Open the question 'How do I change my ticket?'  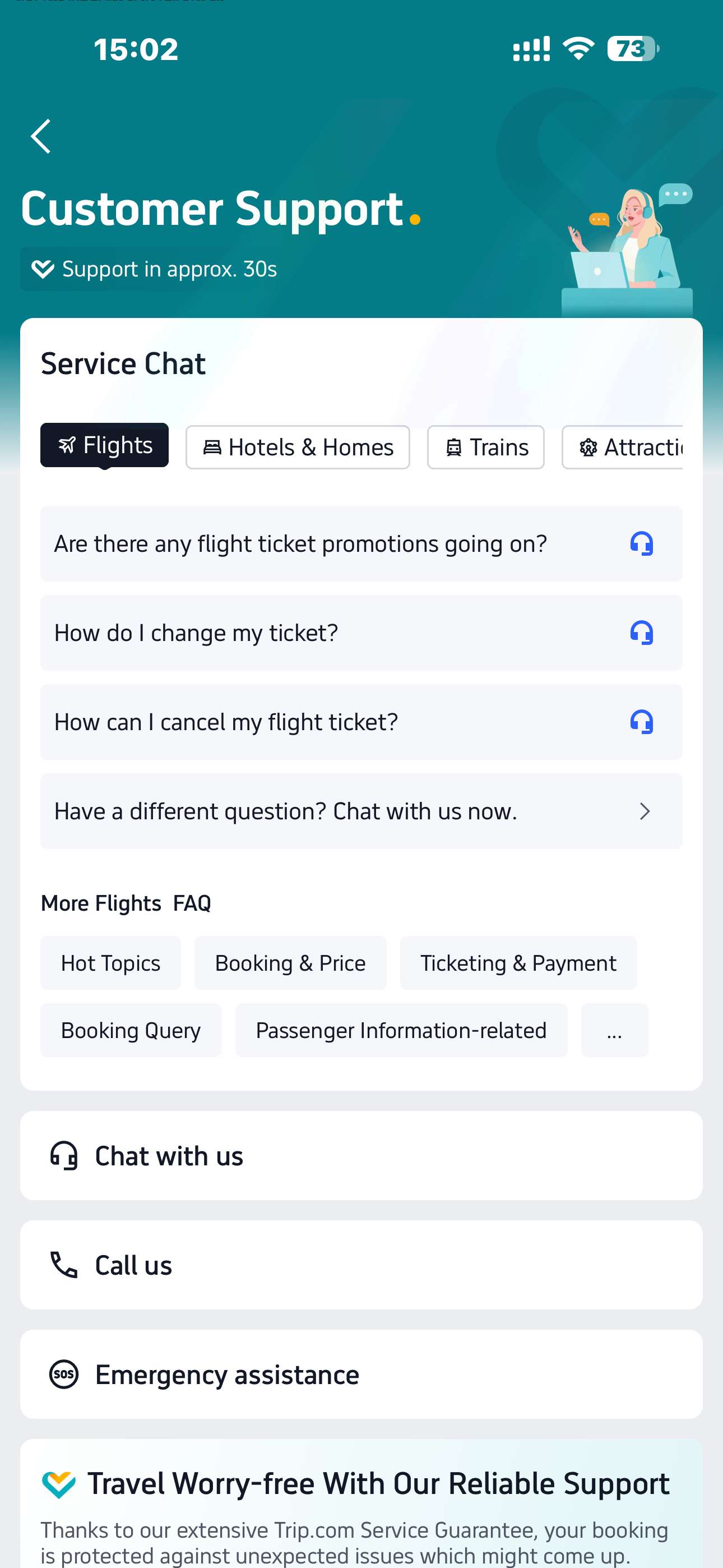click(304, 633)
